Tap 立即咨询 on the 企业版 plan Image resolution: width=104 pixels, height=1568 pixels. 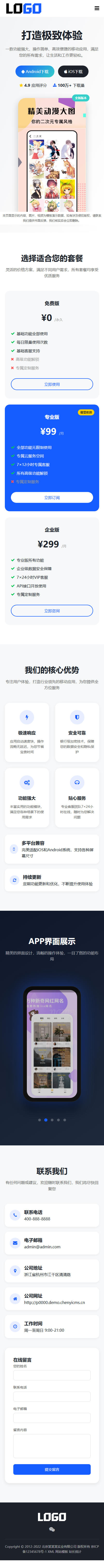click(52, 611)
